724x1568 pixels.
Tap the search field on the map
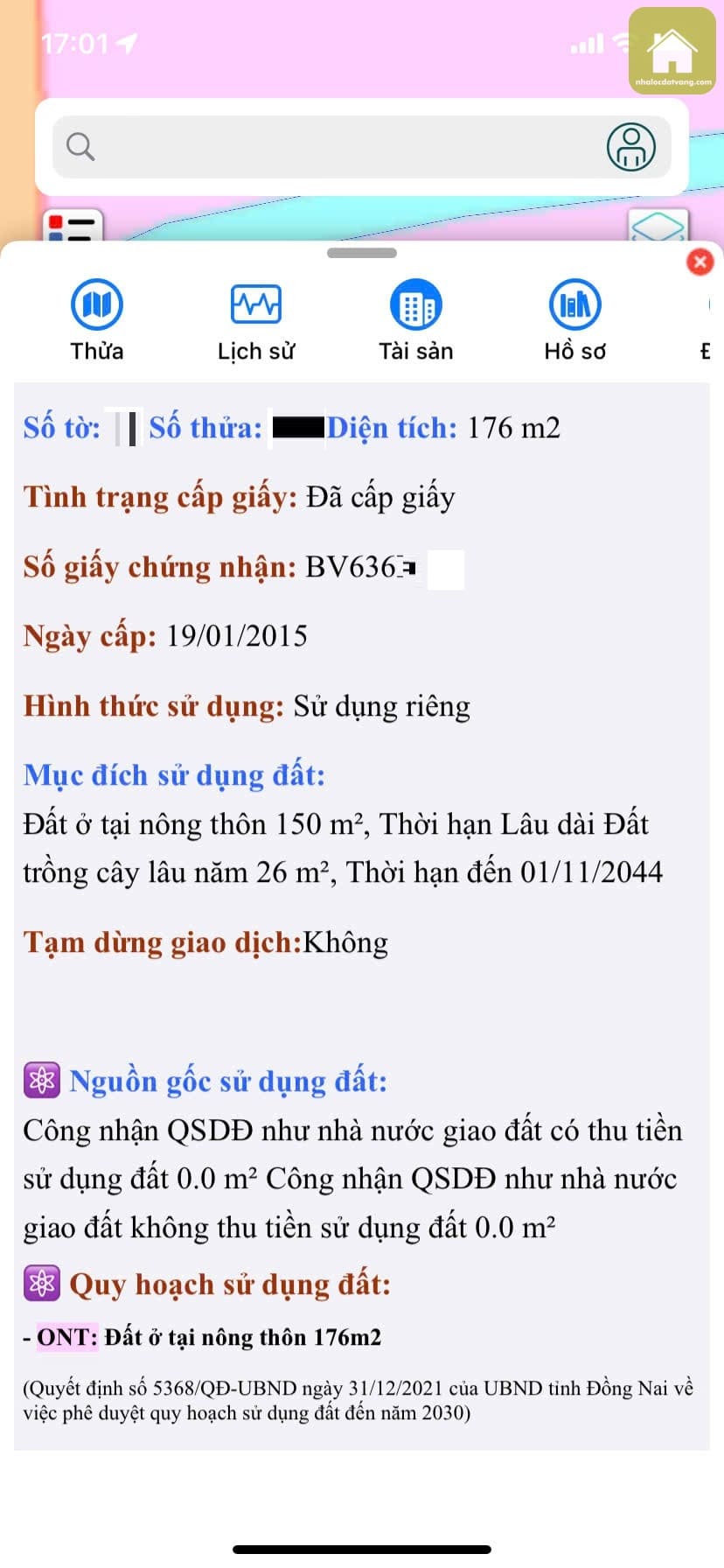point(332,147)
